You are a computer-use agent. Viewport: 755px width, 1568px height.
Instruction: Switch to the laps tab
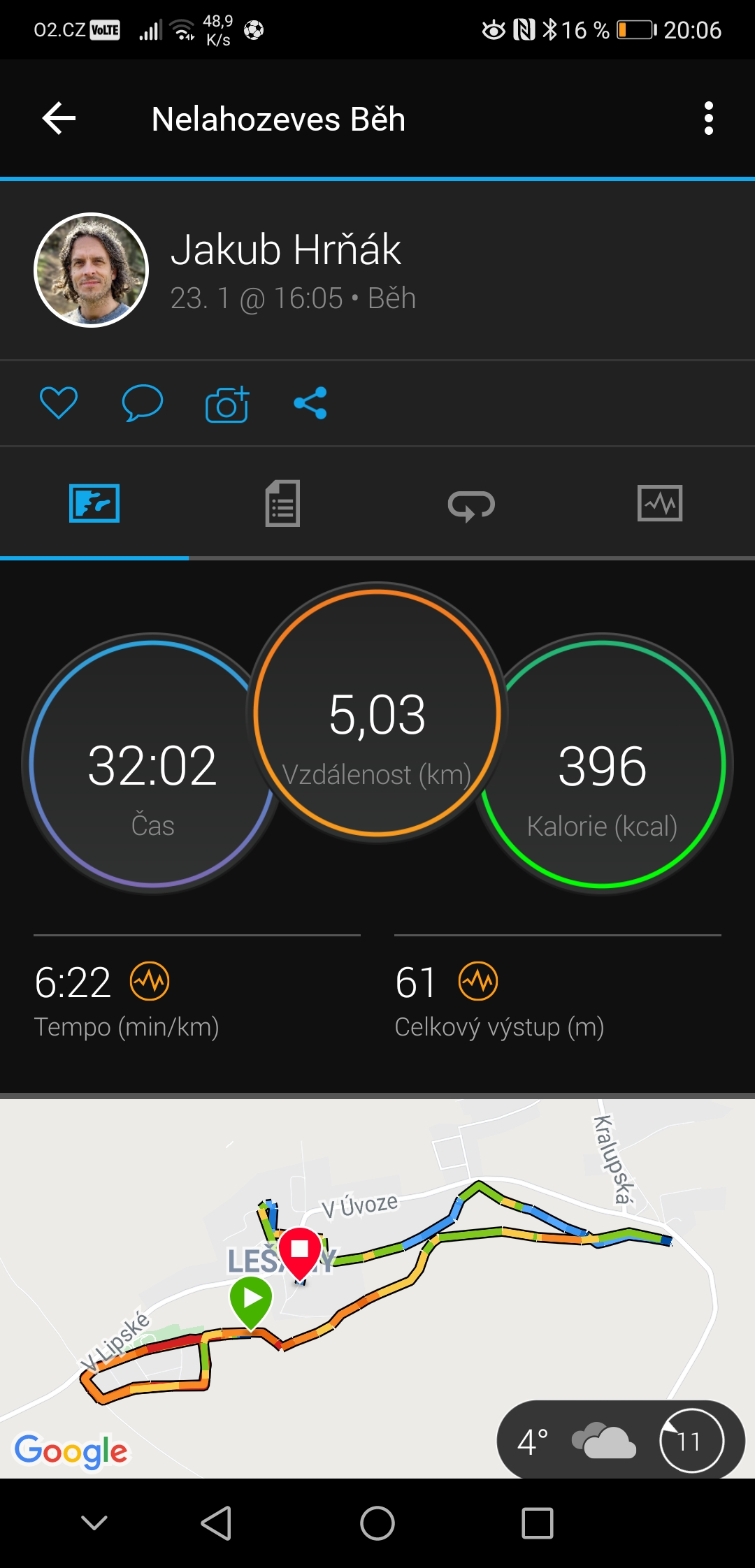pos(471,504)
